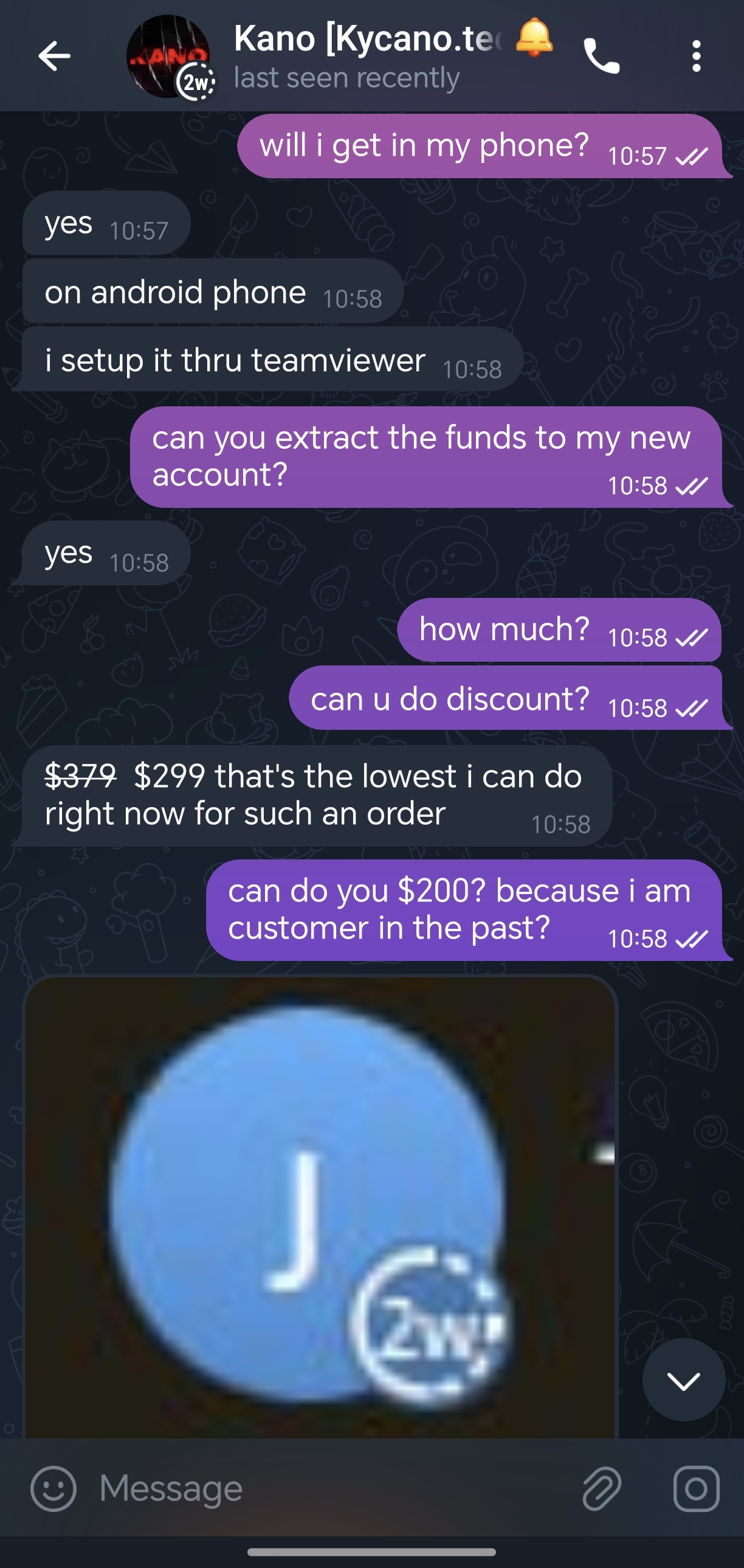Image resolution: width=744 pixels, height=1568 pixels.
Task: Jump to the latest message with down arrow
Action: point(683,1380)
